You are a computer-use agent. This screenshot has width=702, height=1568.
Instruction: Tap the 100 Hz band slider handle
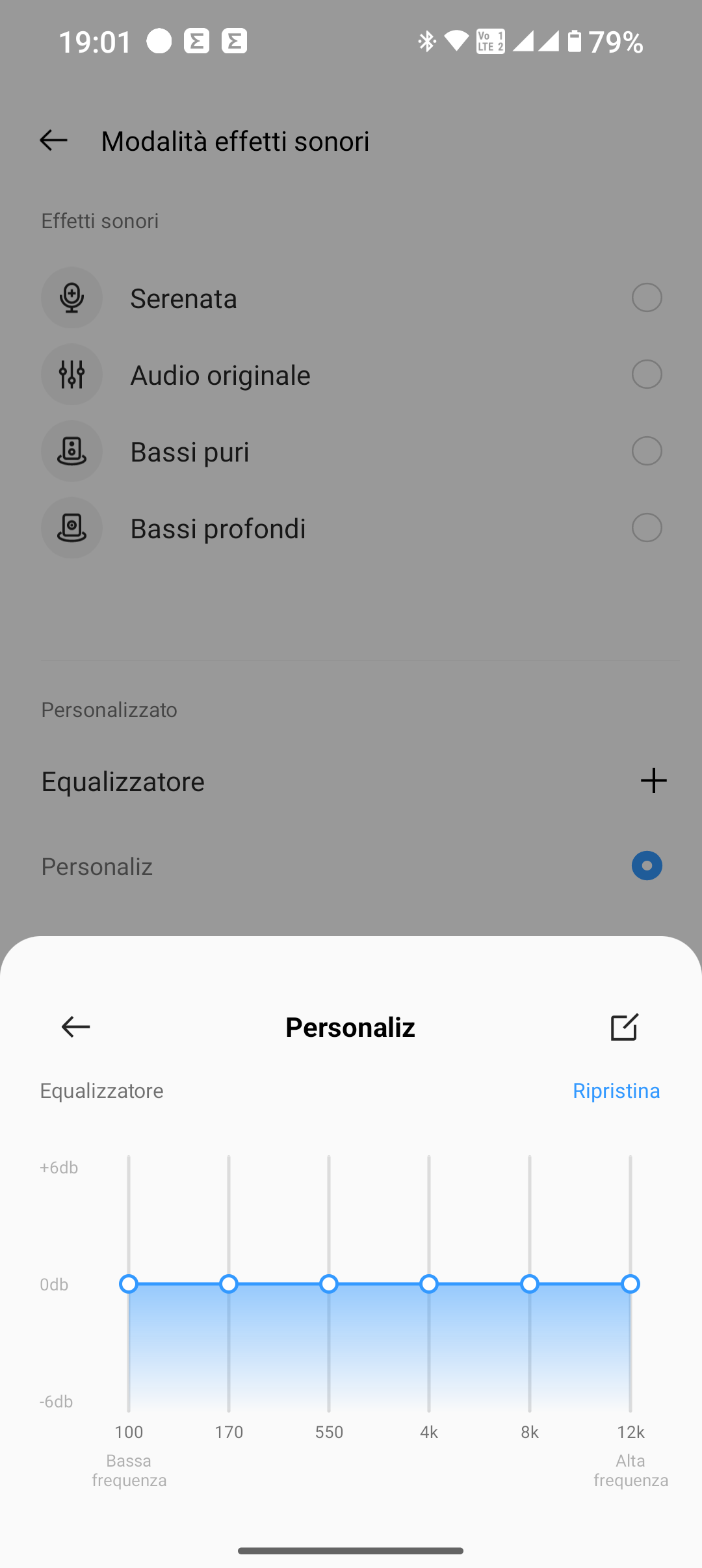pos(129,1284)
